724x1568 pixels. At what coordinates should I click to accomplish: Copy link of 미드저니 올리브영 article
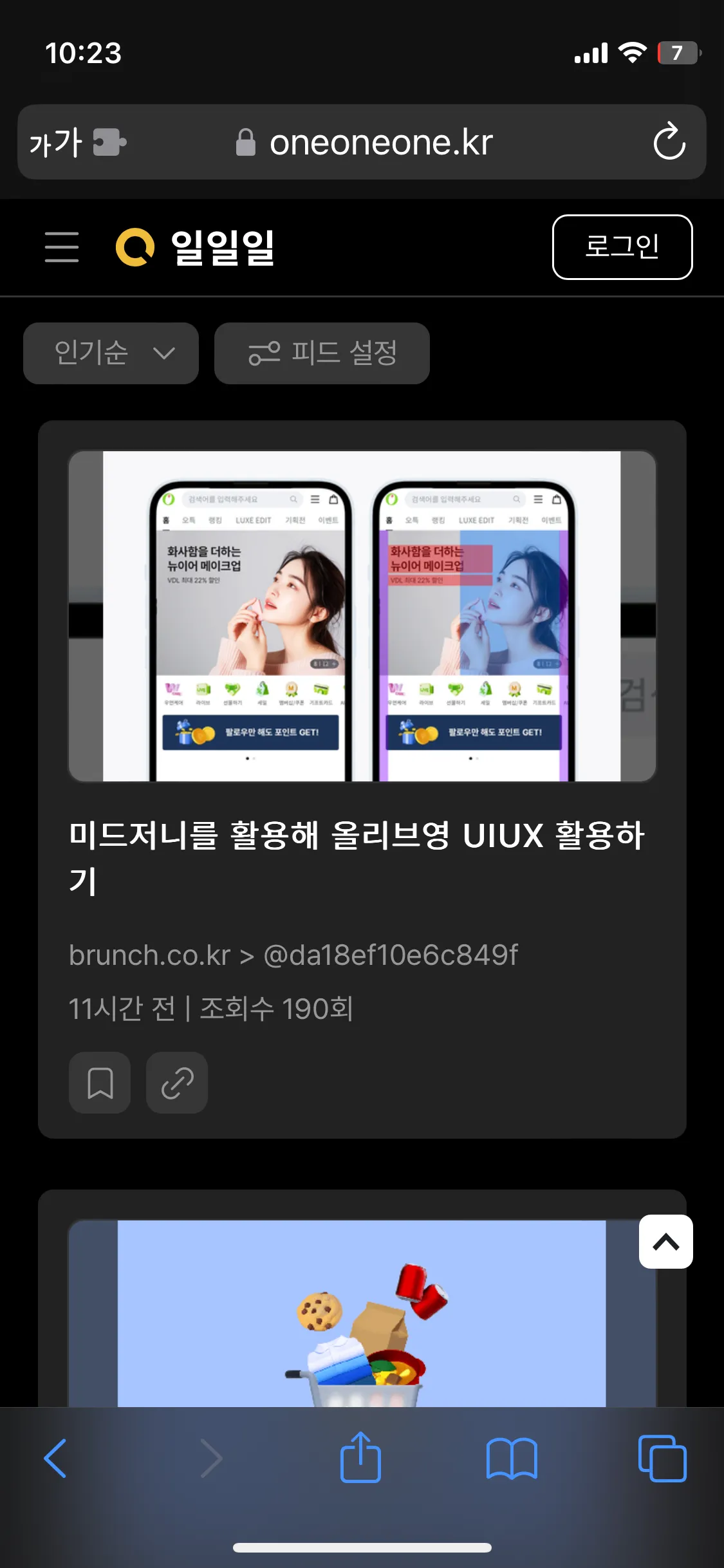point(177,1083)
